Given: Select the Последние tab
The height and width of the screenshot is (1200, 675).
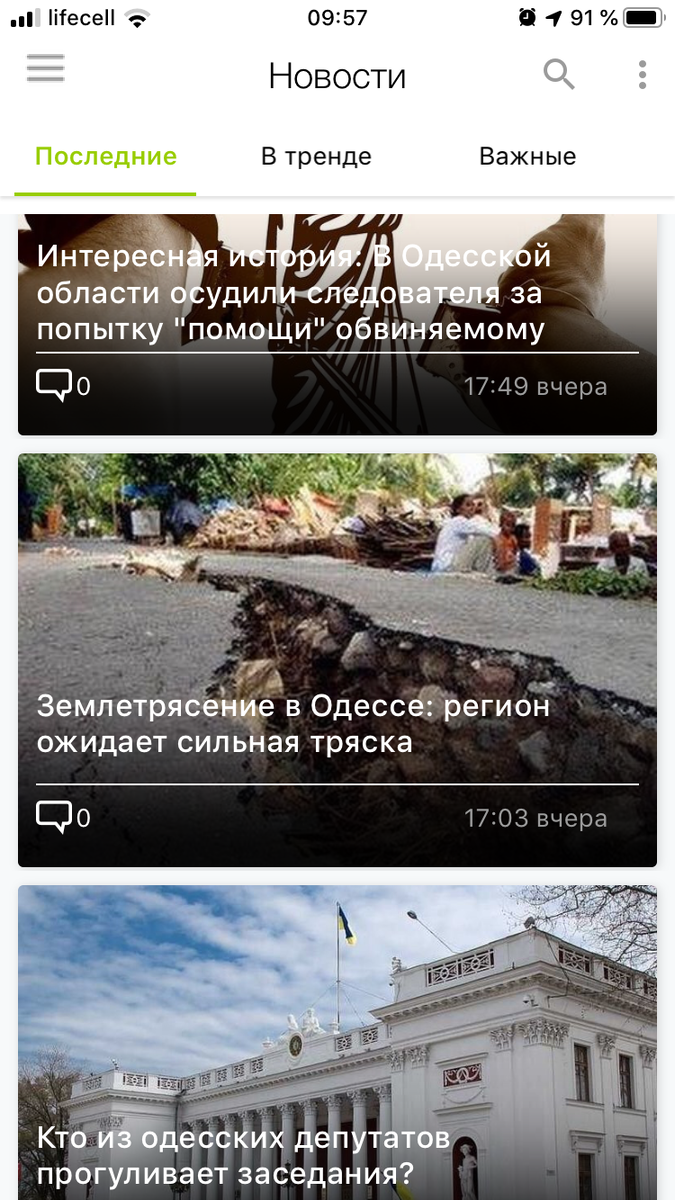Looking at the screenshot, I should click(x=106, y=157).
